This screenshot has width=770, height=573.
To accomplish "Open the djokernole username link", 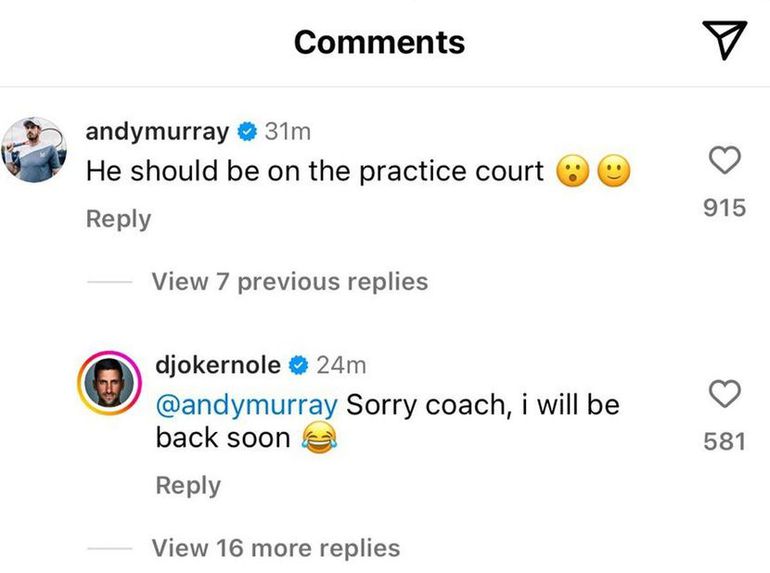I will (x=218, y=365).
